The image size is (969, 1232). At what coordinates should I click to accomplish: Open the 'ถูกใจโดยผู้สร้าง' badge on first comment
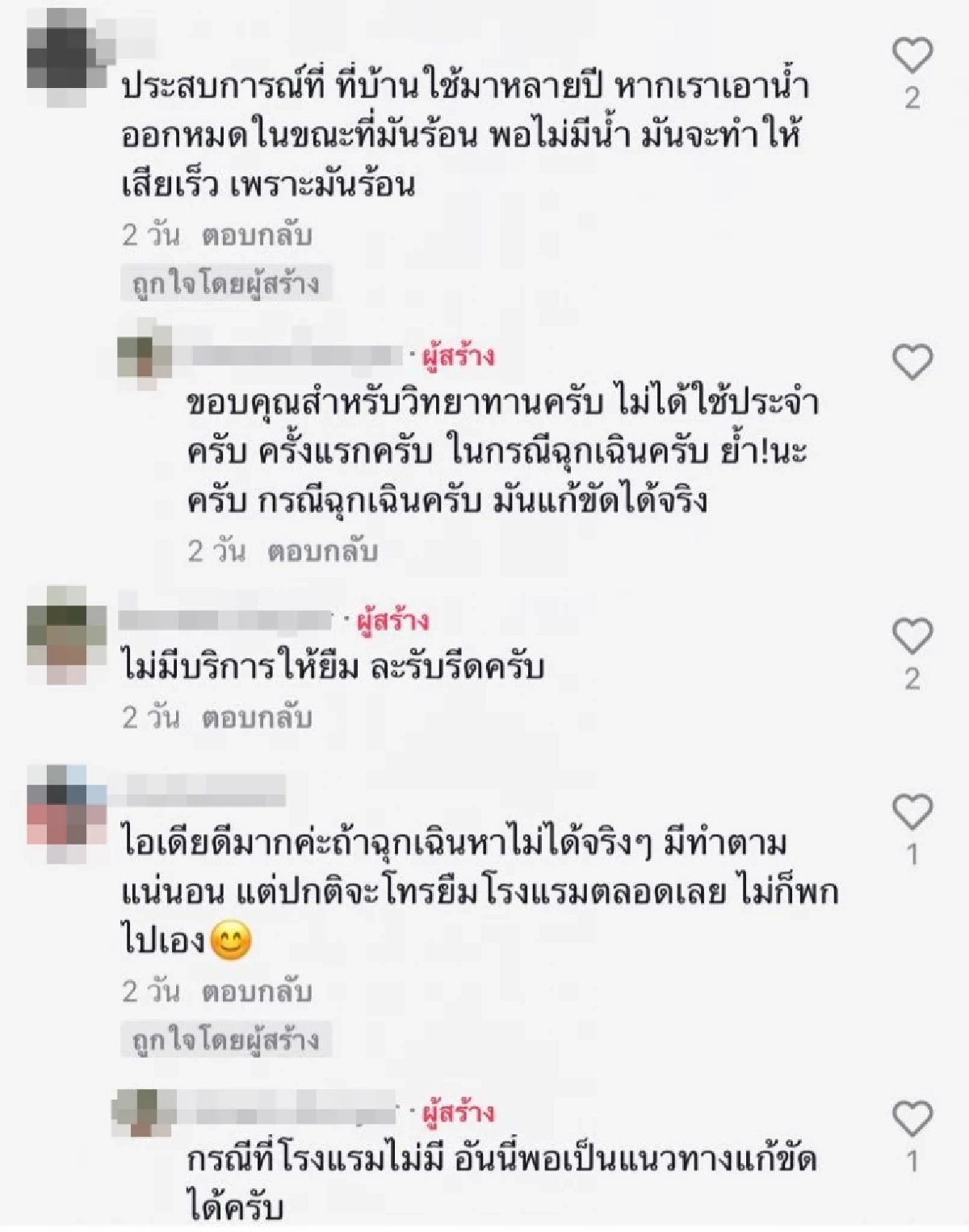coord(224,283)
